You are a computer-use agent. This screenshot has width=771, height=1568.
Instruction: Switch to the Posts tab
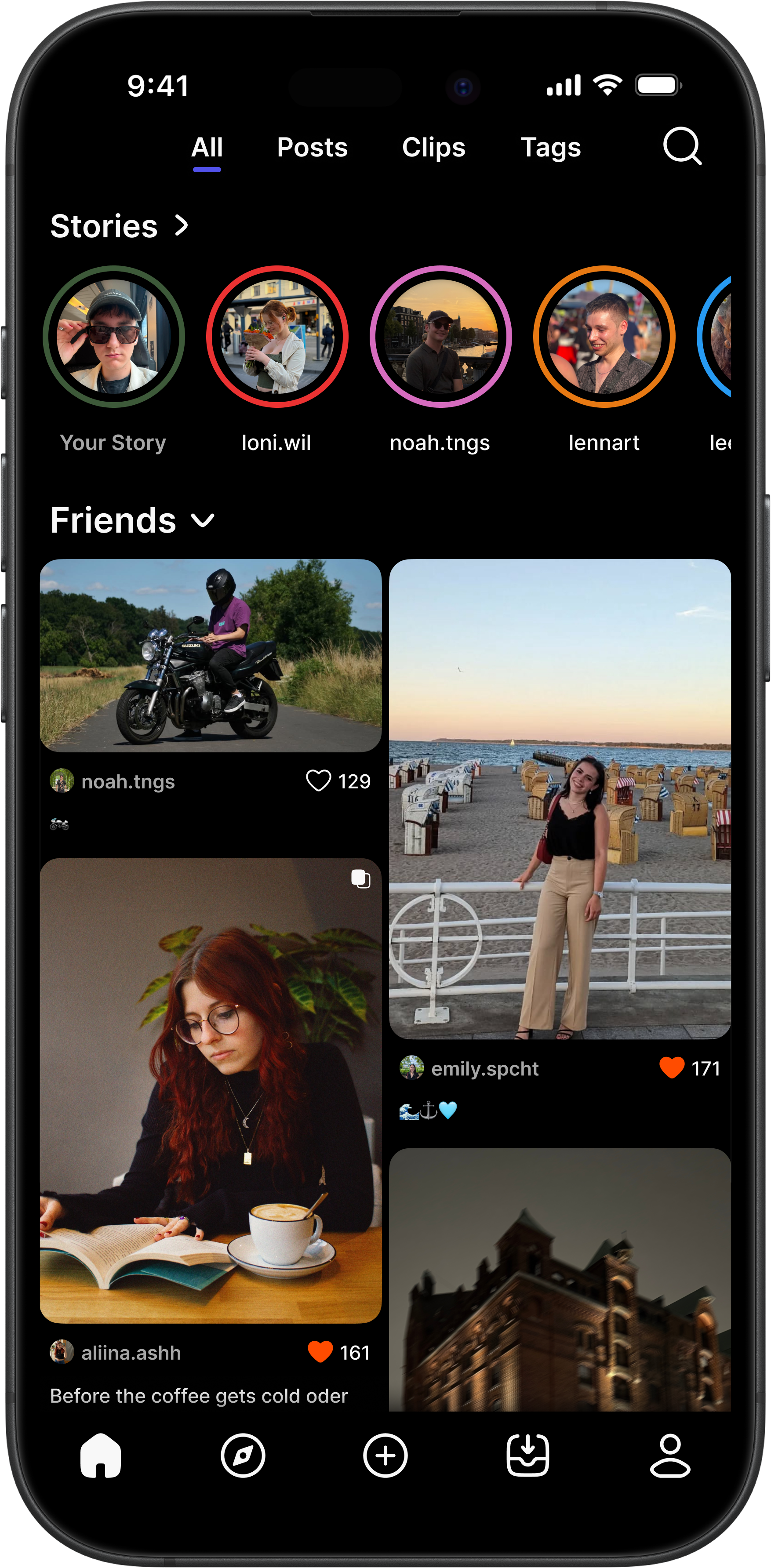[x=312, y=147]
